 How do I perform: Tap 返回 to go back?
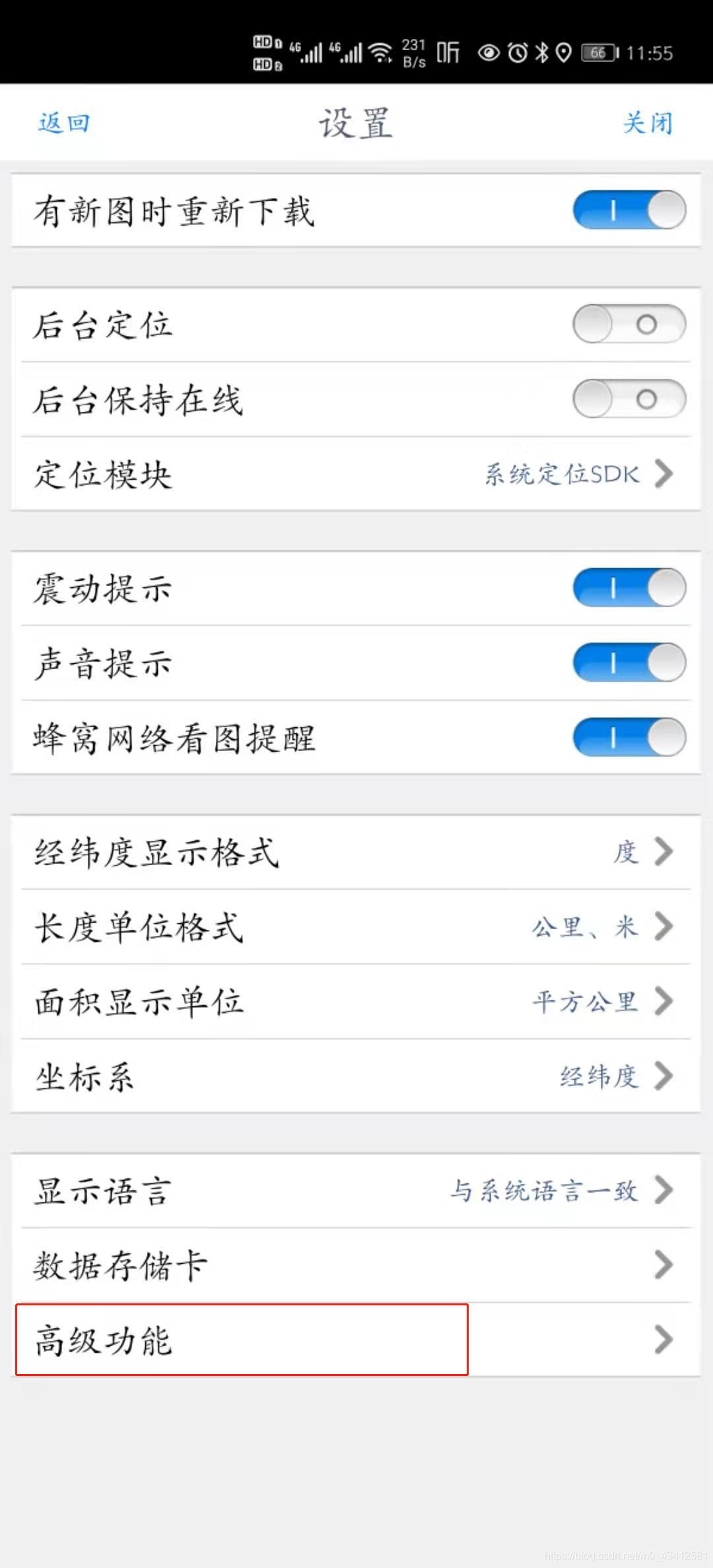click(x=63, y=123)
